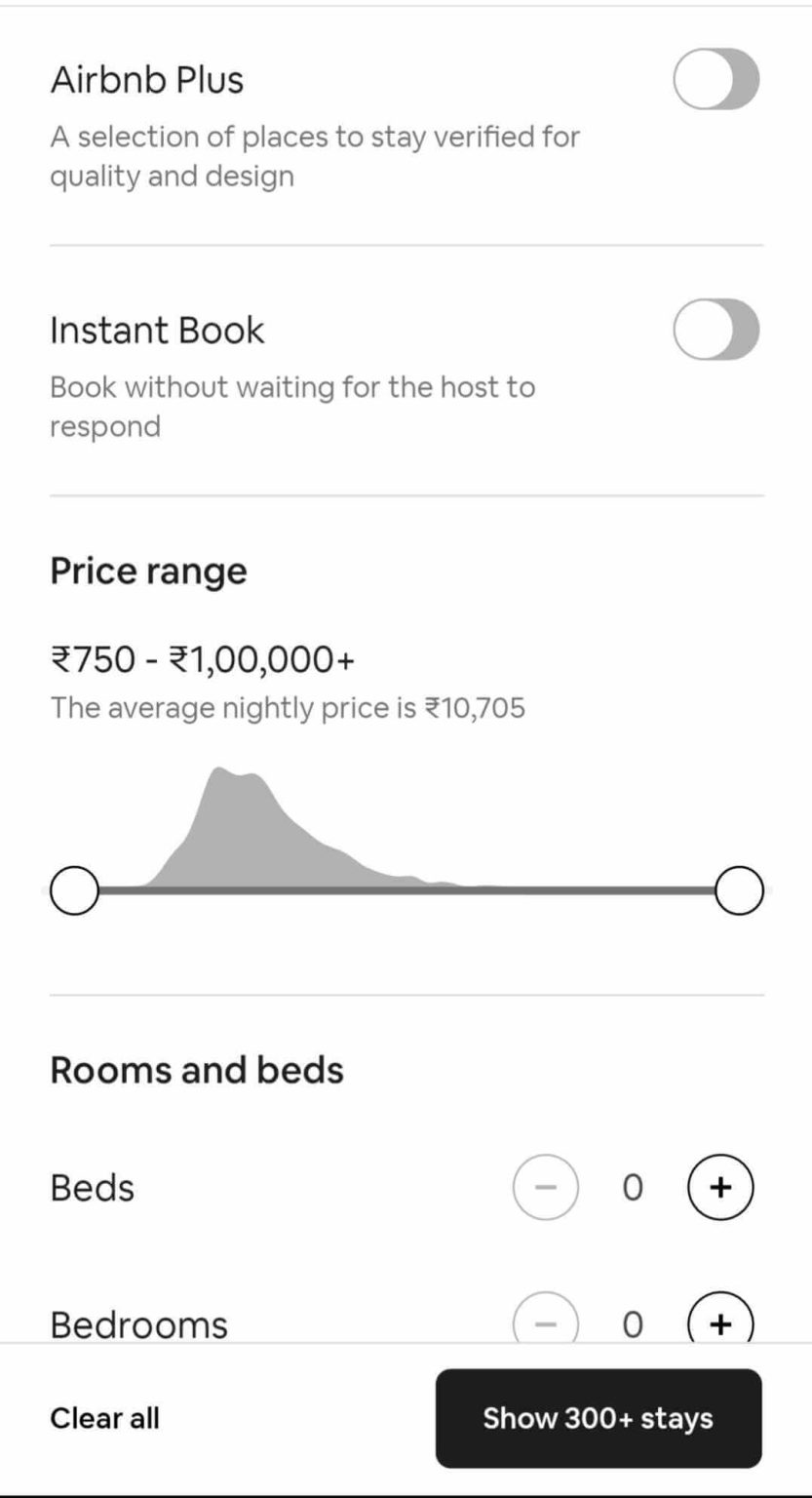Increase the Beds count using the plus icon
812x1498 pixels.
coord(718,1187)
